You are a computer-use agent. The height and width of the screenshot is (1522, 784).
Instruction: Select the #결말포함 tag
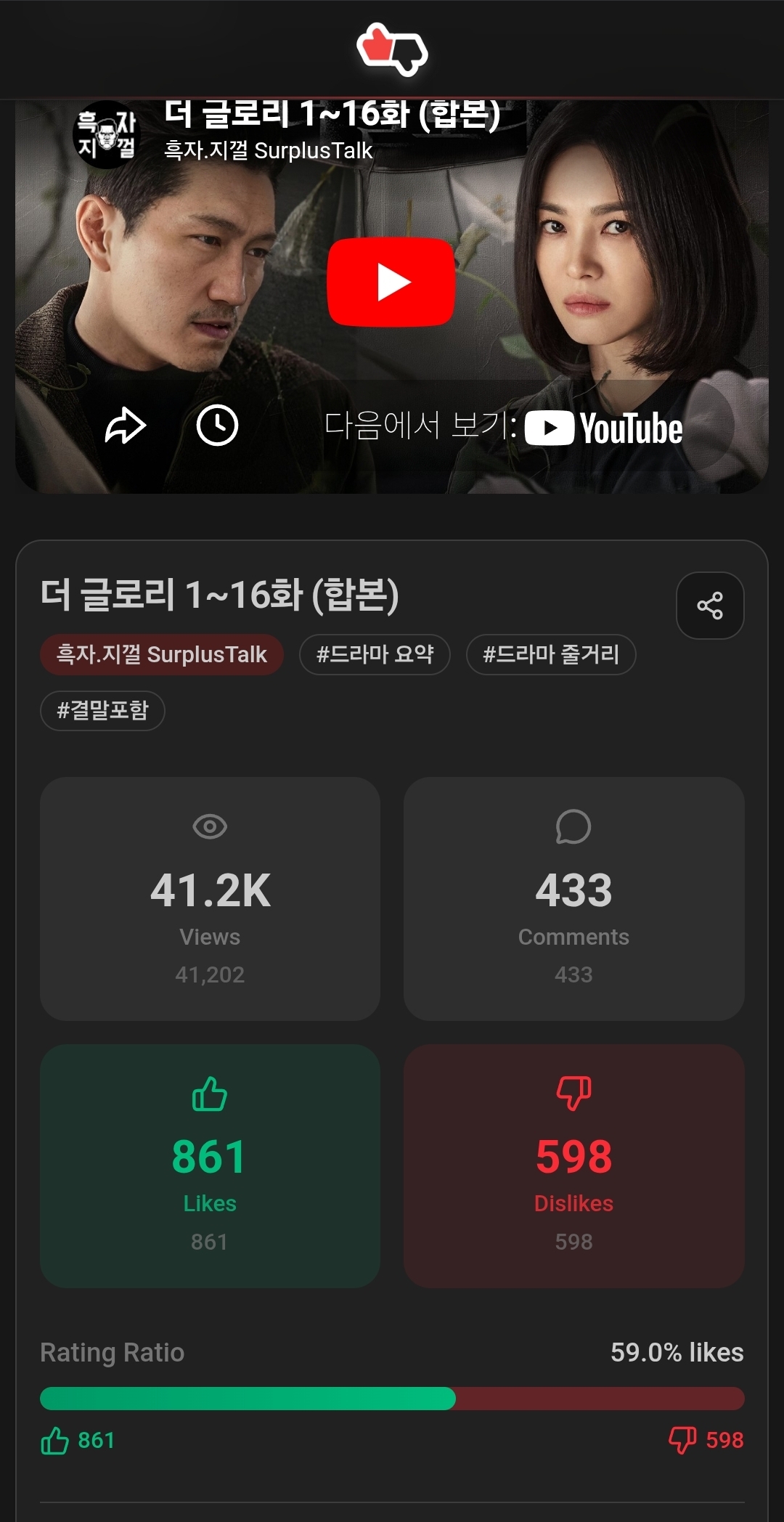102,710
